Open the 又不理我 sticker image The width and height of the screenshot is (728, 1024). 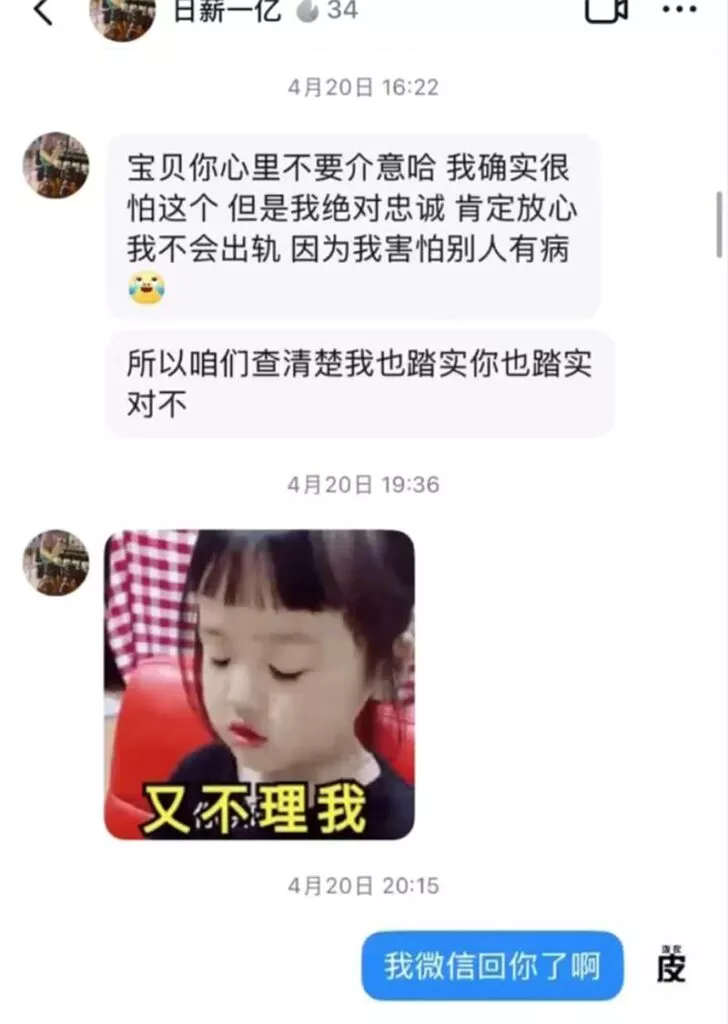click(260, 684)
